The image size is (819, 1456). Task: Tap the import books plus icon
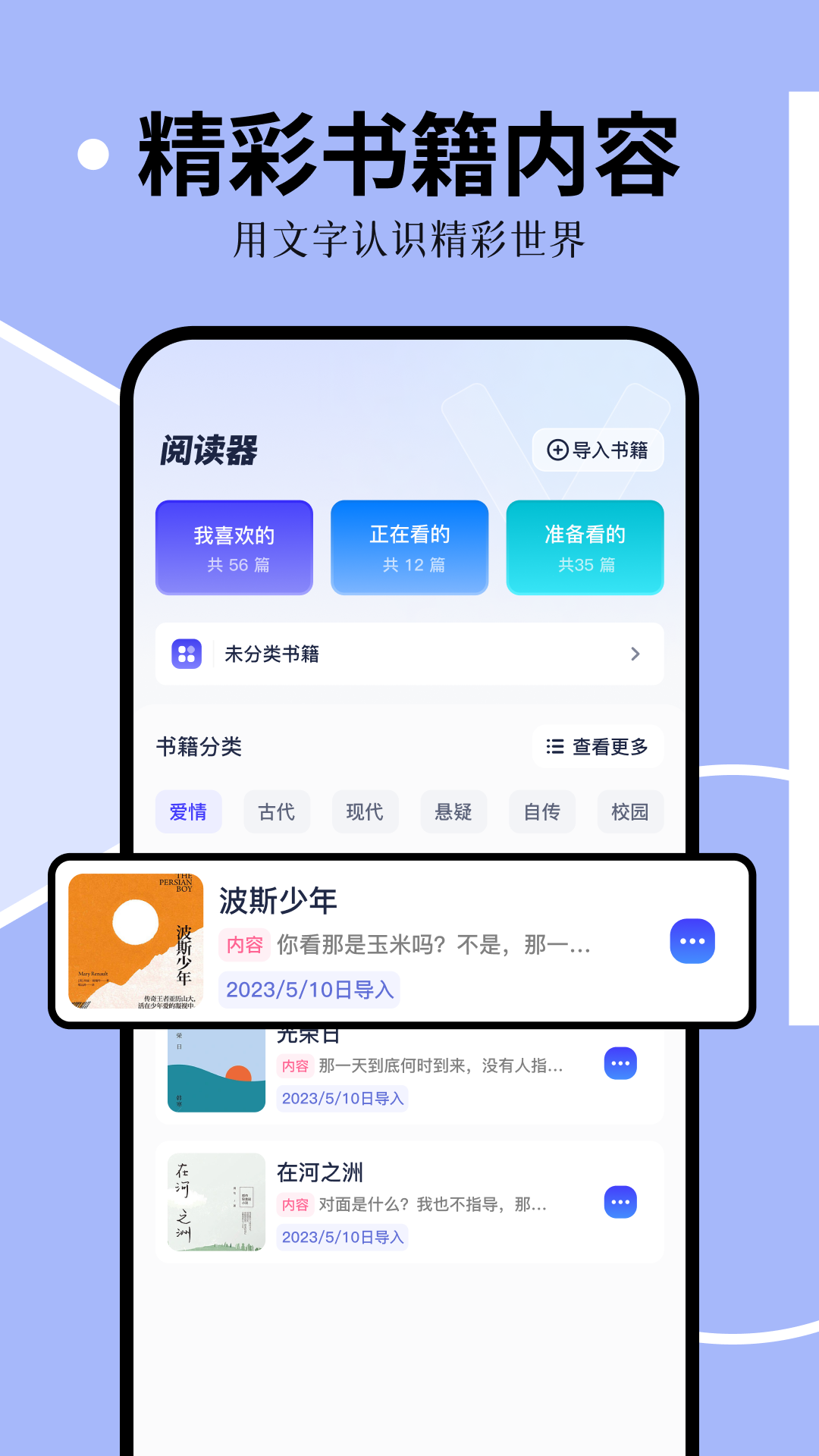tap(557, 449)
